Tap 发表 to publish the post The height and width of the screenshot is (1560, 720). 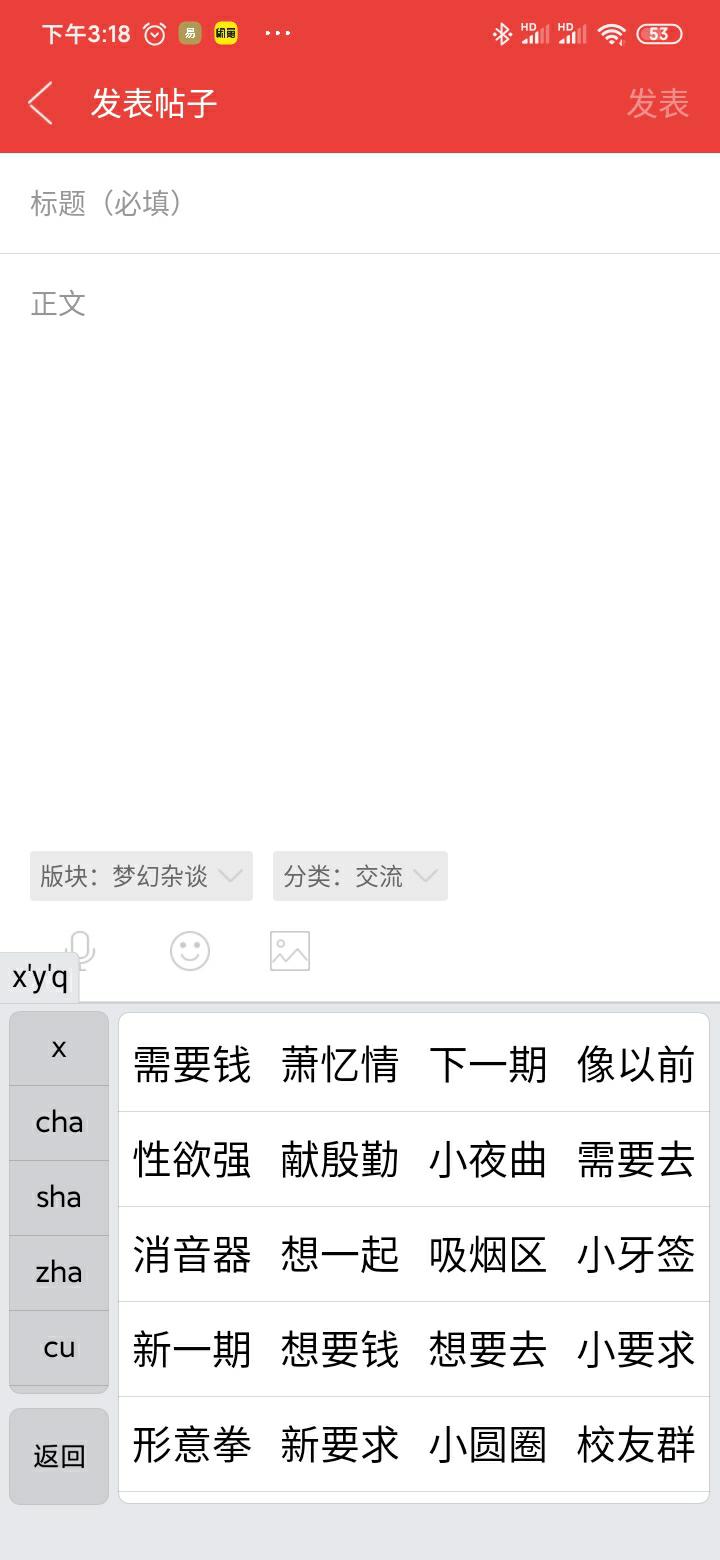click(657, 103)
